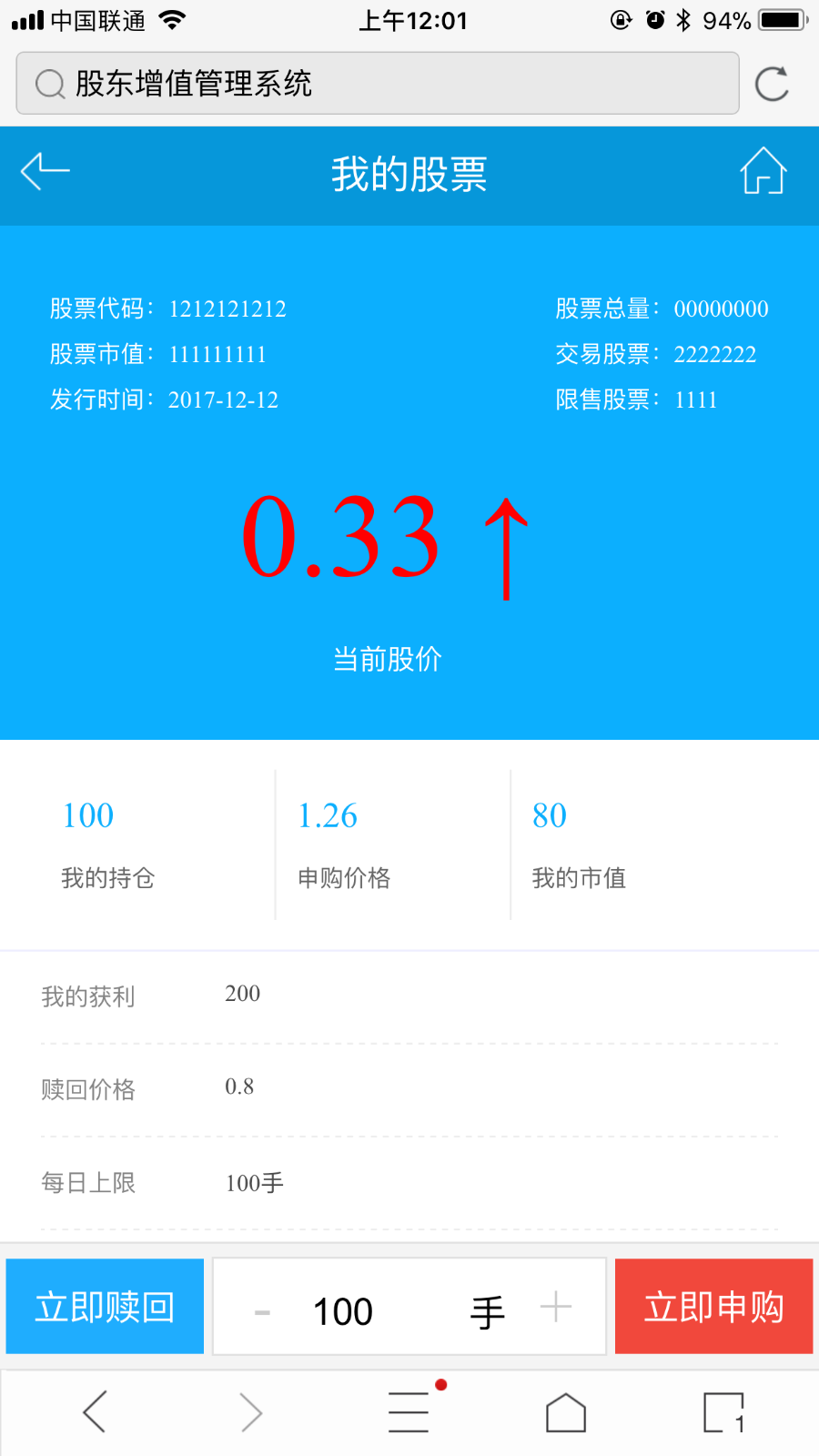Tap 立即申购 to subscribe shares

click(713, 1307)
